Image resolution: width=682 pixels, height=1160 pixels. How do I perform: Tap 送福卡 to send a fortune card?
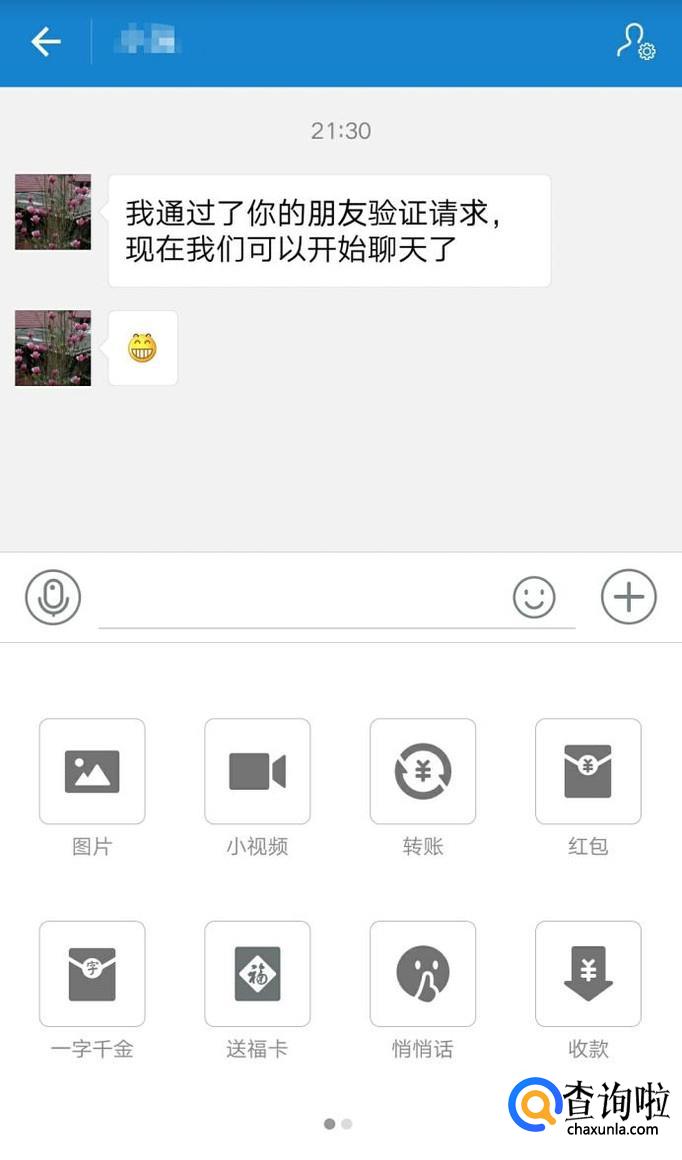[257, 974]
